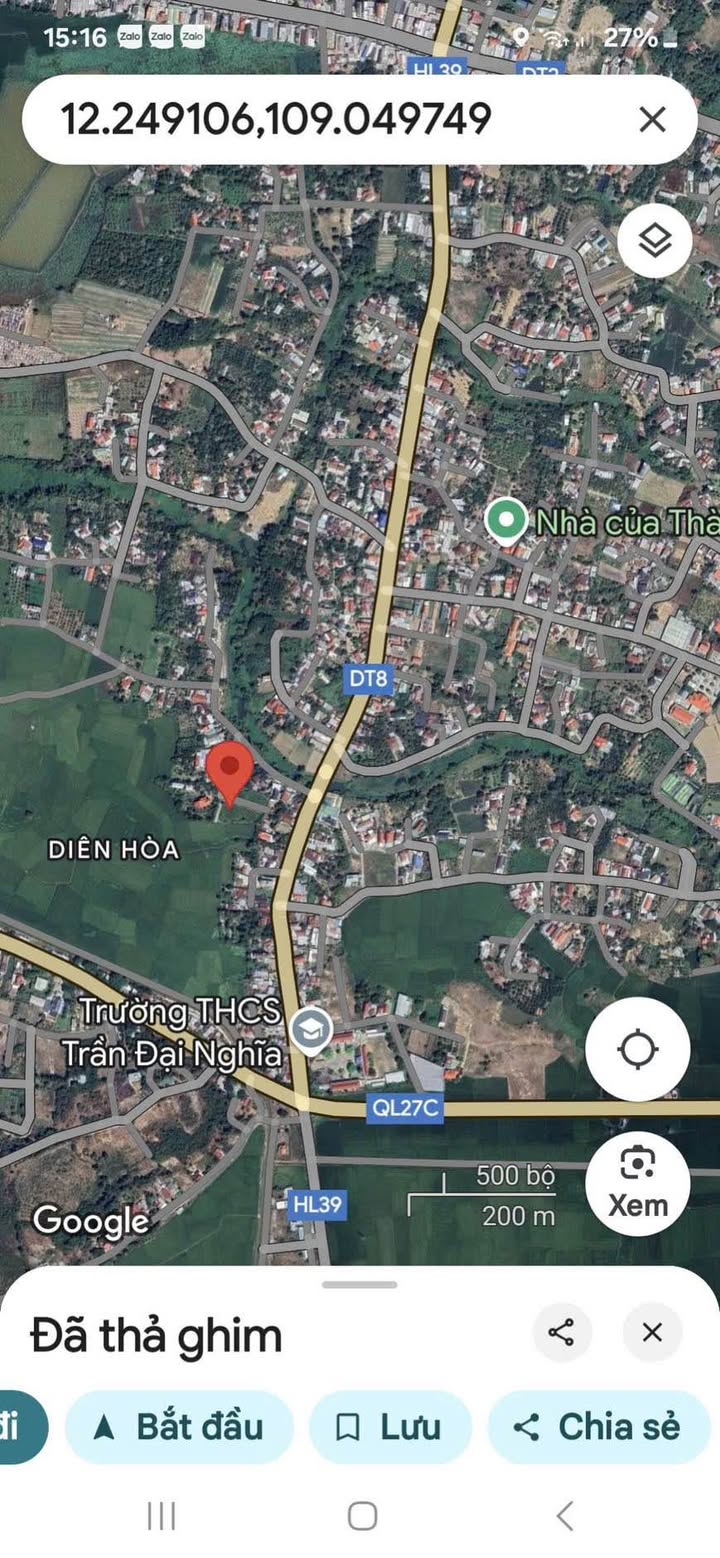Clear the search field with the X
Viewport: 720px width, 1558px height.
pyautogui.click(x=653, y=120)
